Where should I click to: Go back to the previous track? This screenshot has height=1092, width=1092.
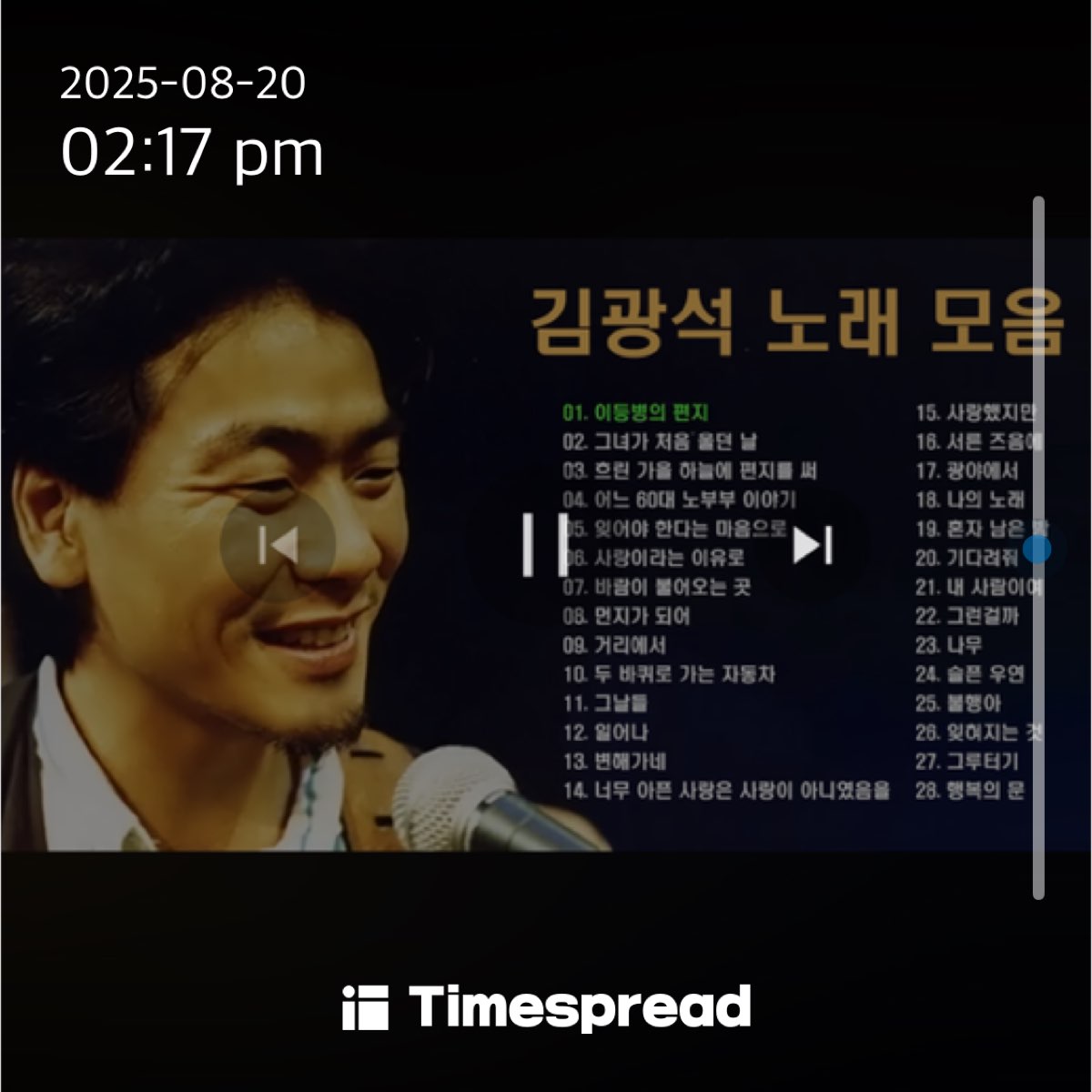tap(278, 546)
